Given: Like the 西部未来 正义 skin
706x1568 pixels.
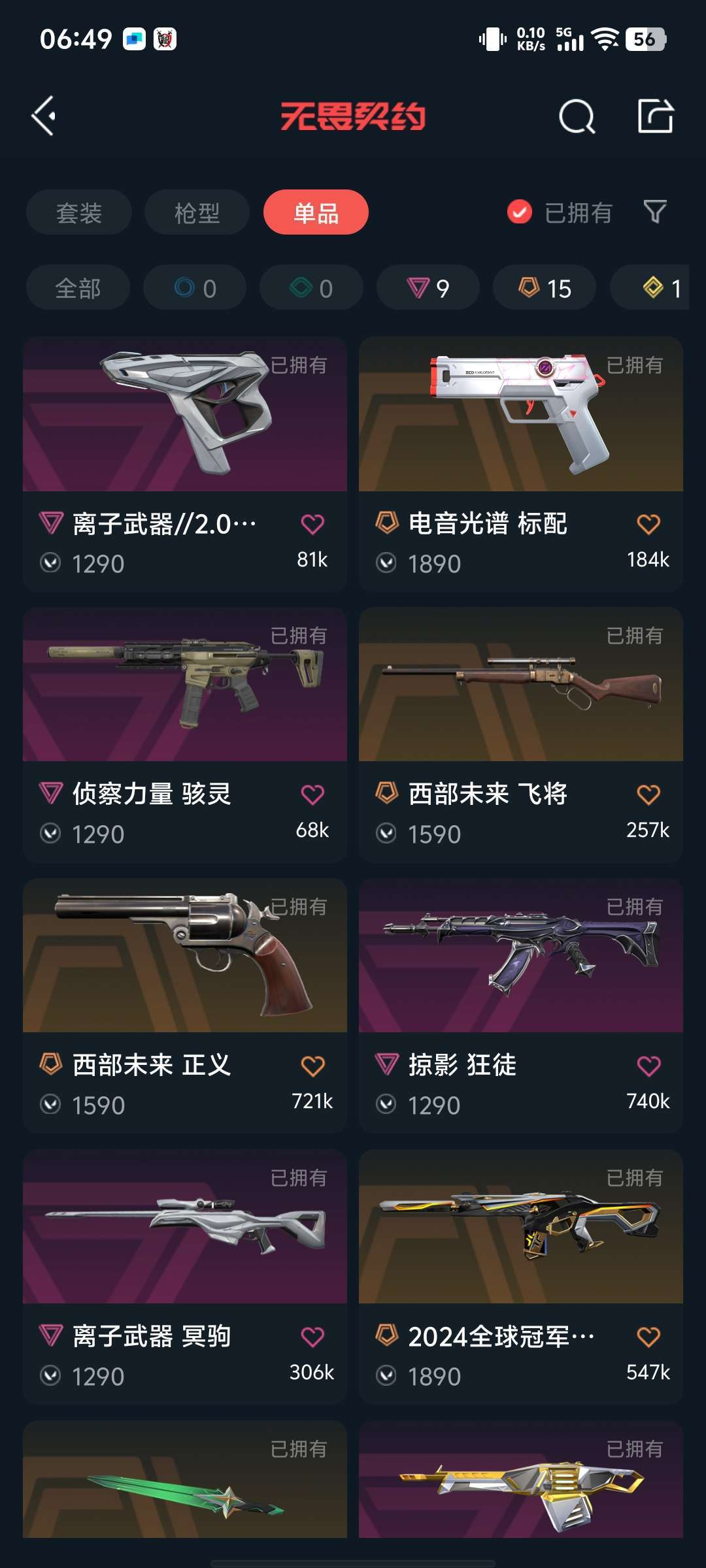Looking at the screenshot, I should click(312, 1066).
